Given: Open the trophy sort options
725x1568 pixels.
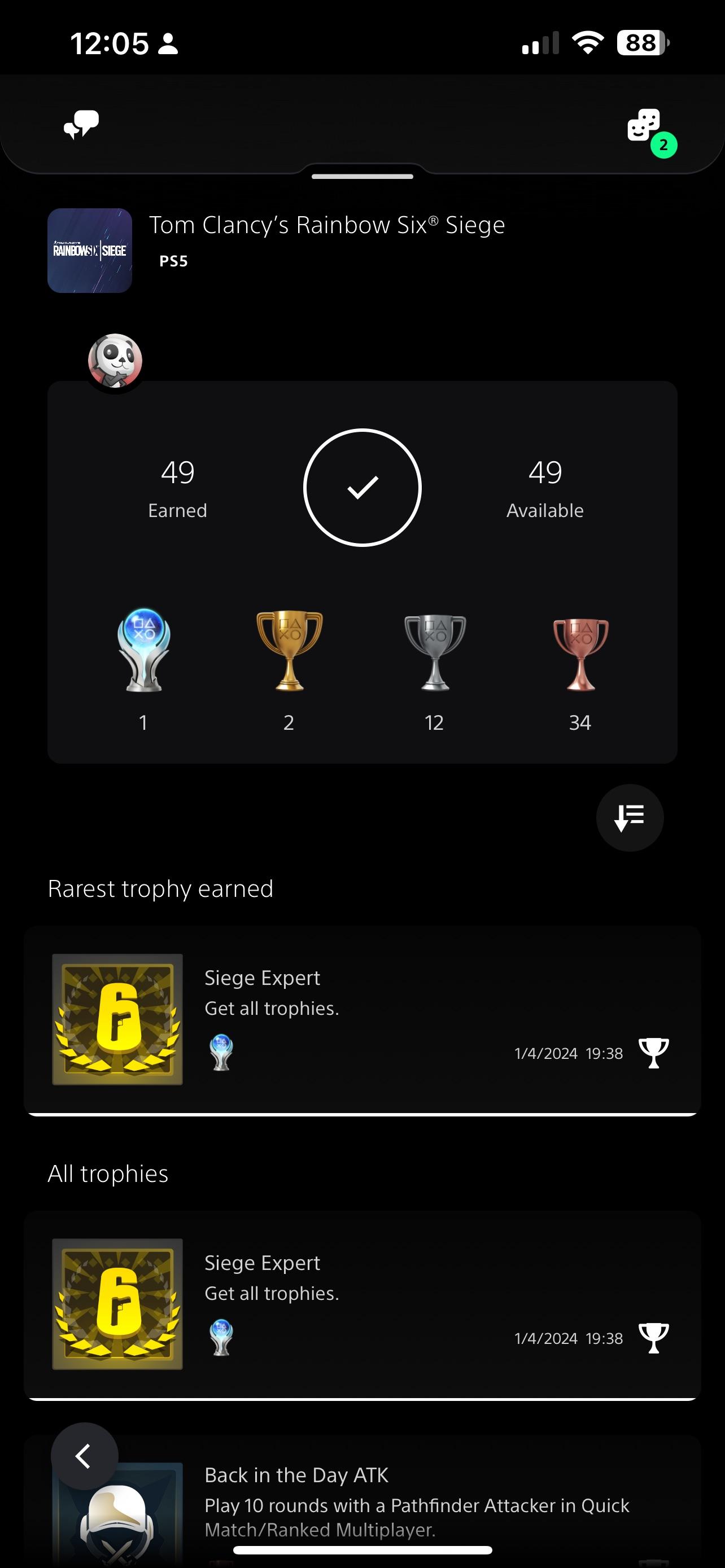Looking at the screenshot, I should click(x=630, y=817).
